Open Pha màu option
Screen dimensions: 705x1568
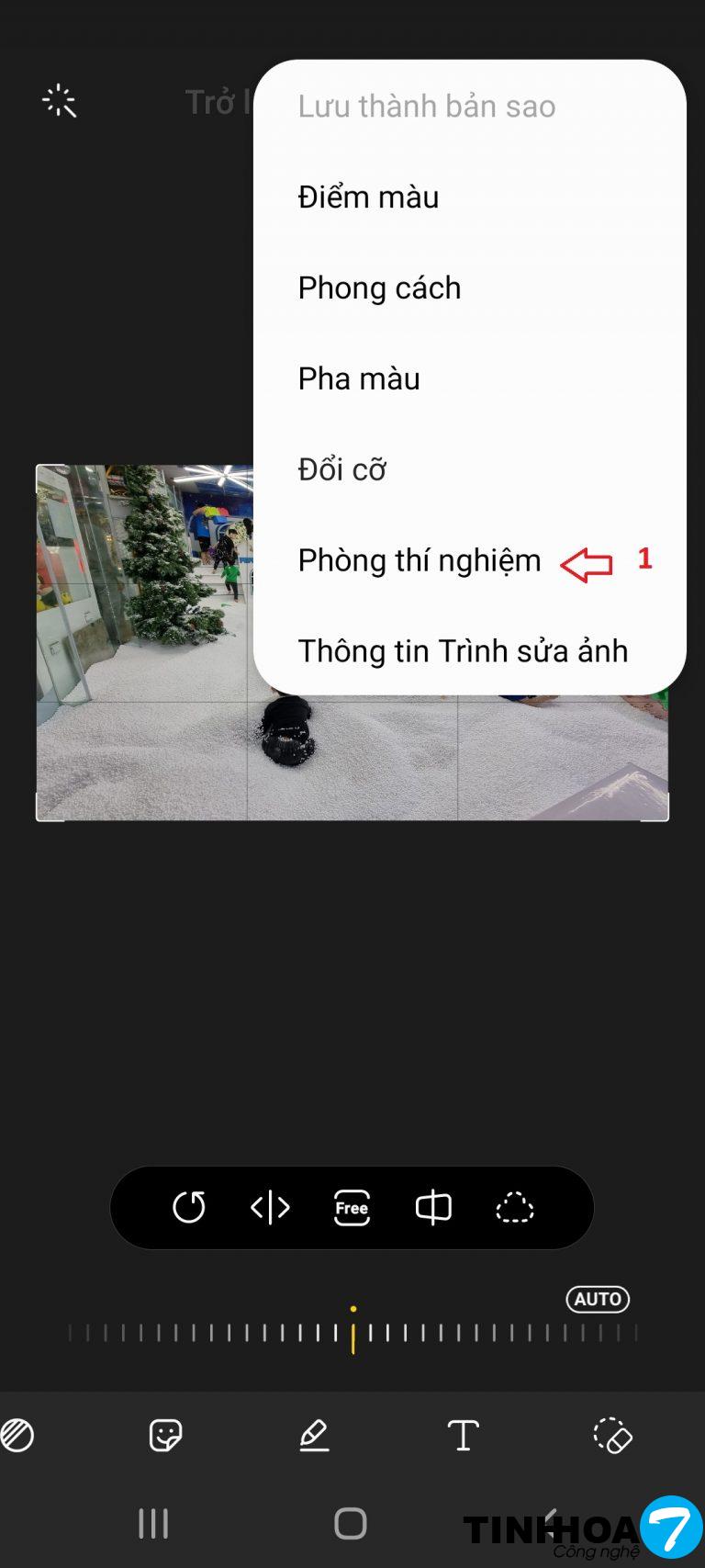click(x=359, y=378)
